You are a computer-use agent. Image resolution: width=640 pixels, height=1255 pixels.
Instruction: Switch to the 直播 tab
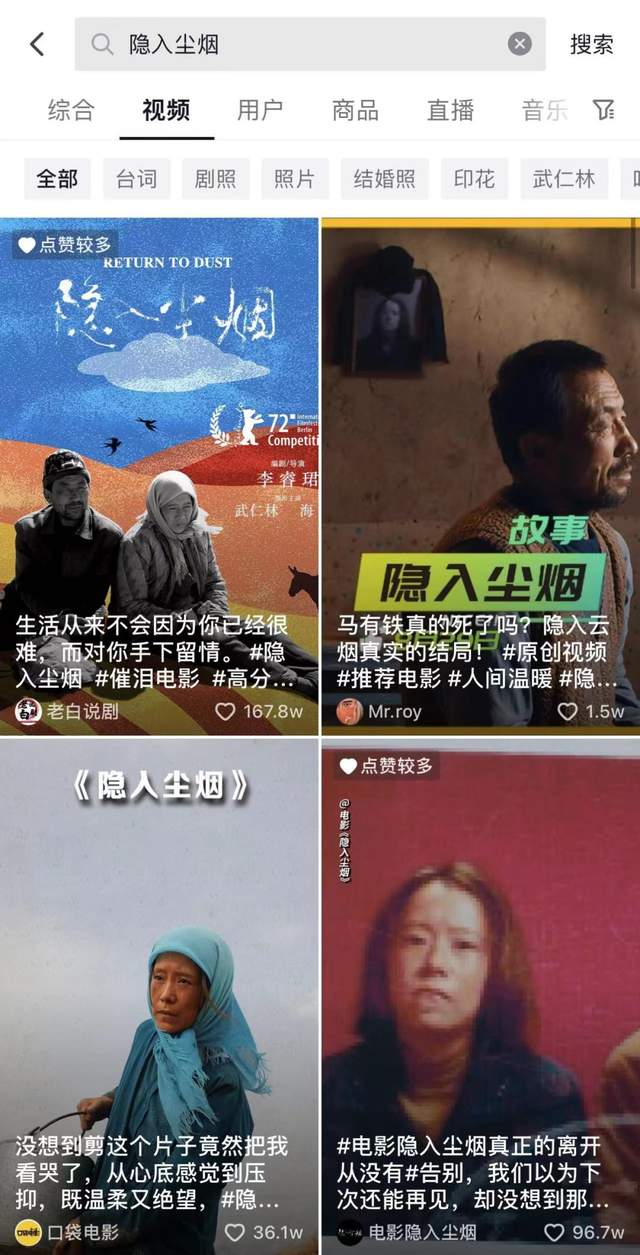coord(450,110)
